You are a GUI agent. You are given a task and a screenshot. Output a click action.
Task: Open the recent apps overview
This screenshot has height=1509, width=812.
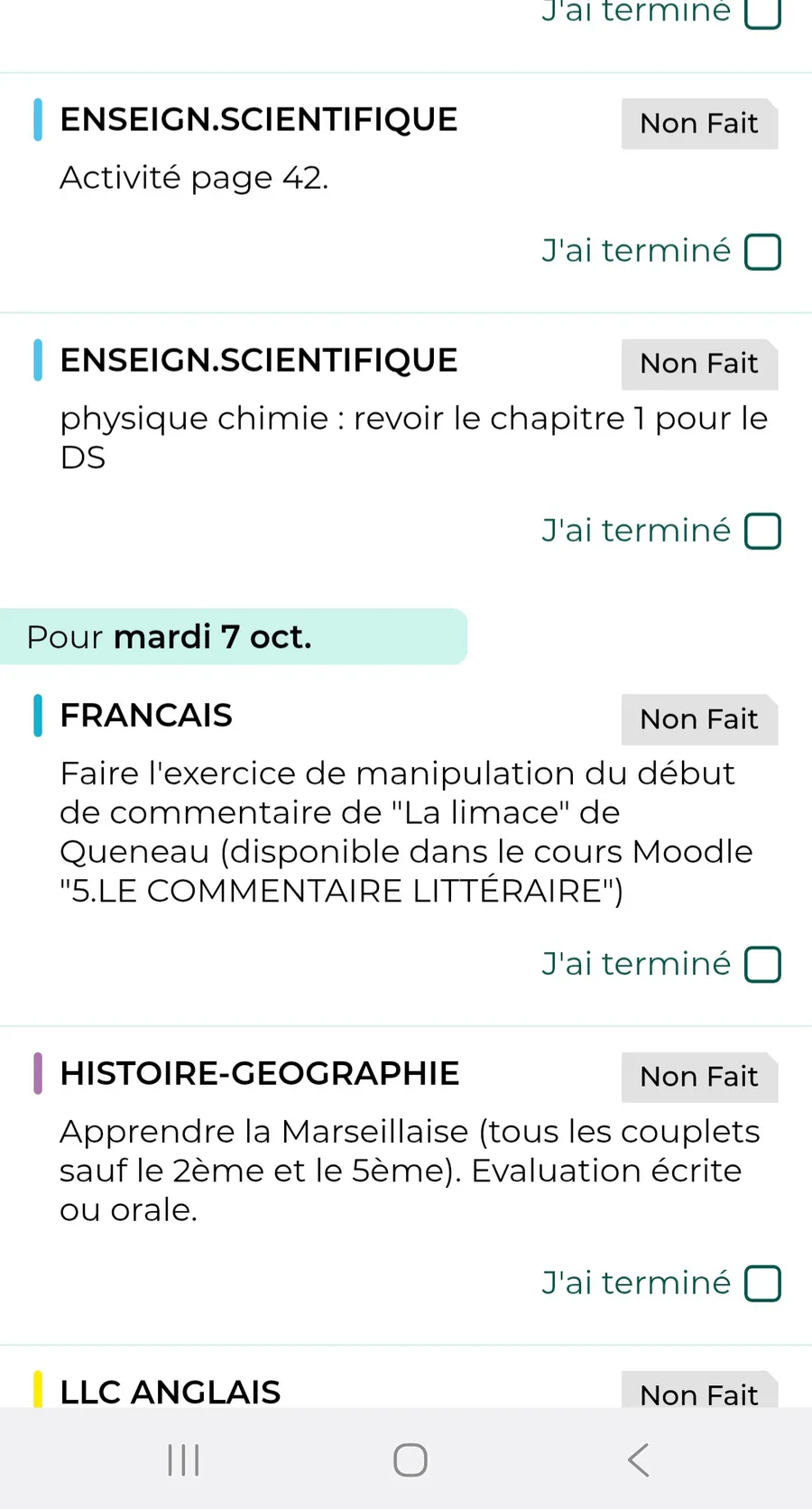tap(183, 1459)
